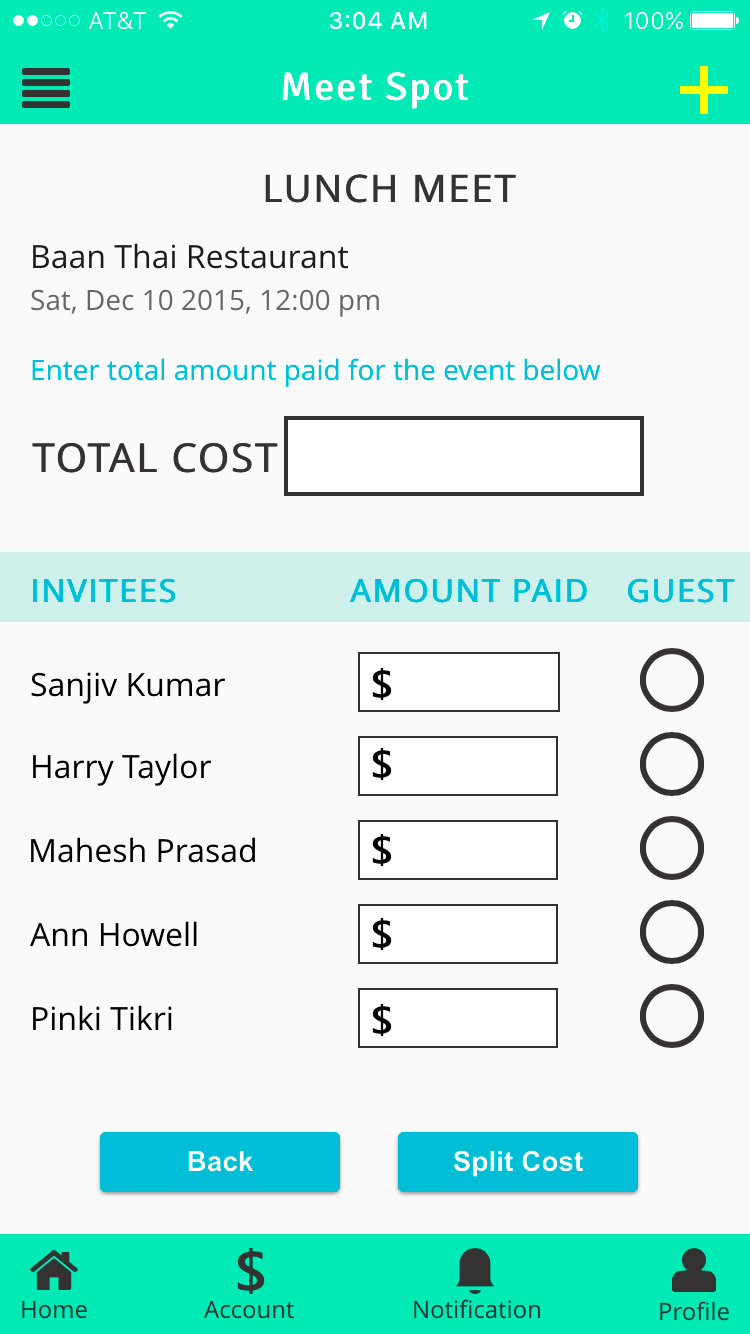View the Notification tab
The width and height of the screenshot is (750, 1334).
[x=476, y=1286]
